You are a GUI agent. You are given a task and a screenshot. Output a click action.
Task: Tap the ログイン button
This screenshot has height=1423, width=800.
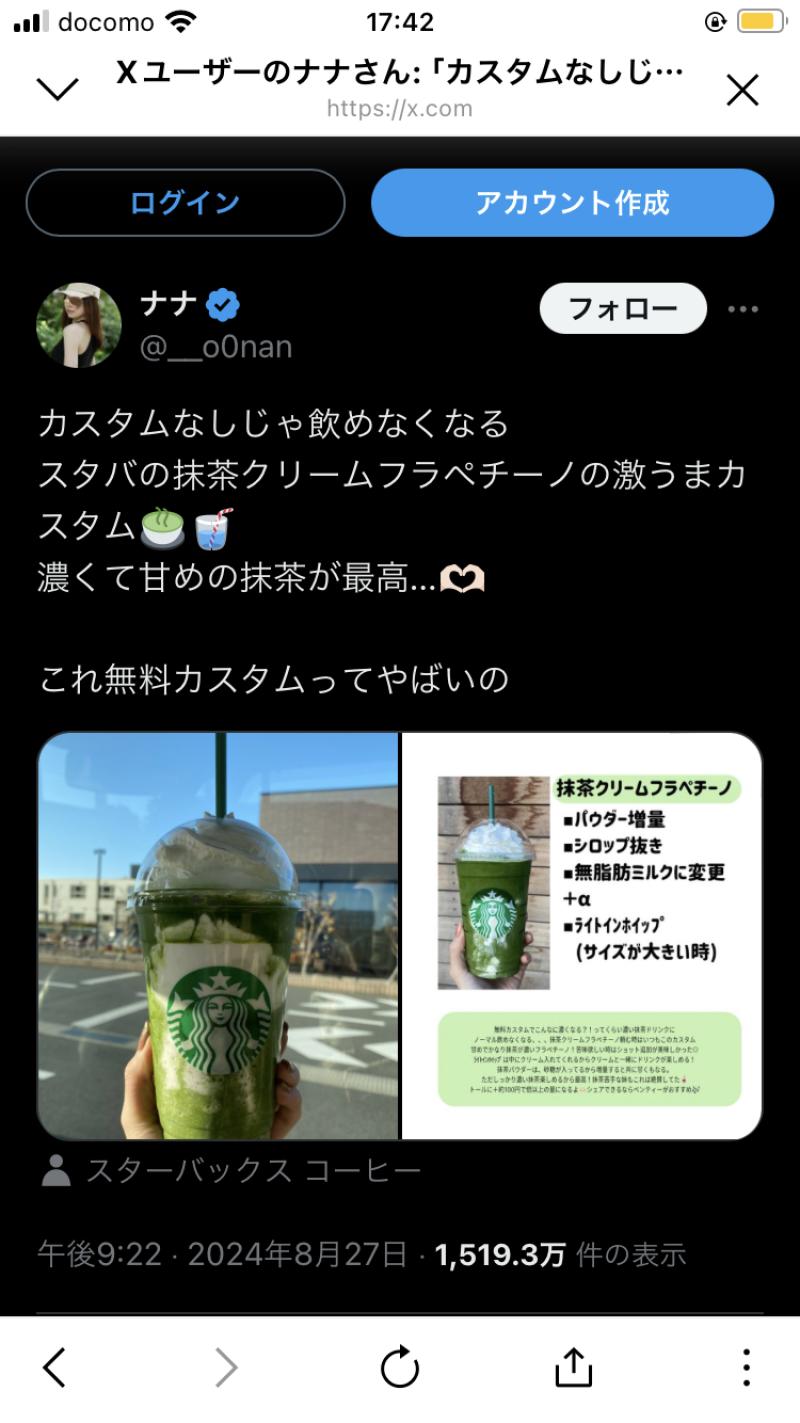[185, 203]
